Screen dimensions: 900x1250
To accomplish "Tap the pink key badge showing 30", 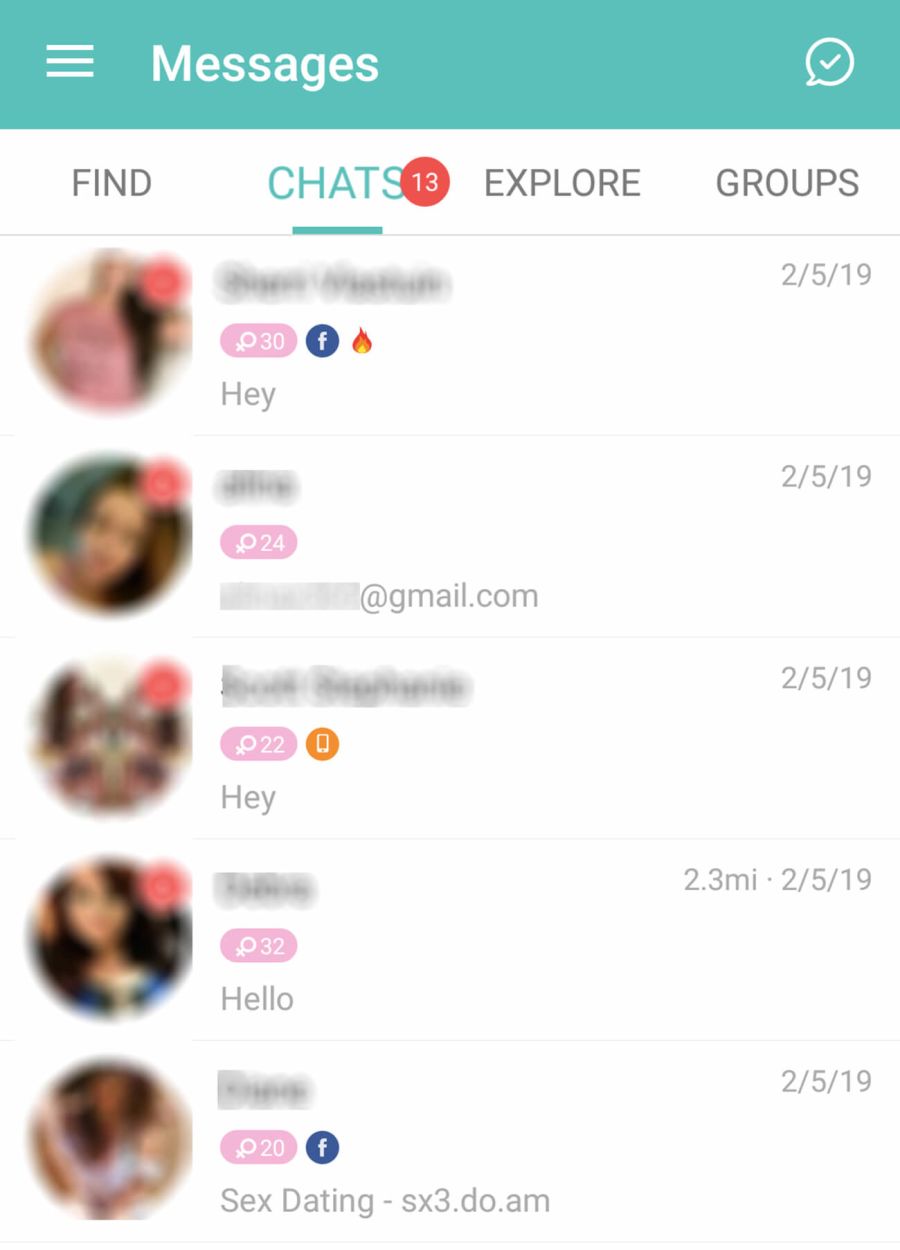I will point(257,340).
